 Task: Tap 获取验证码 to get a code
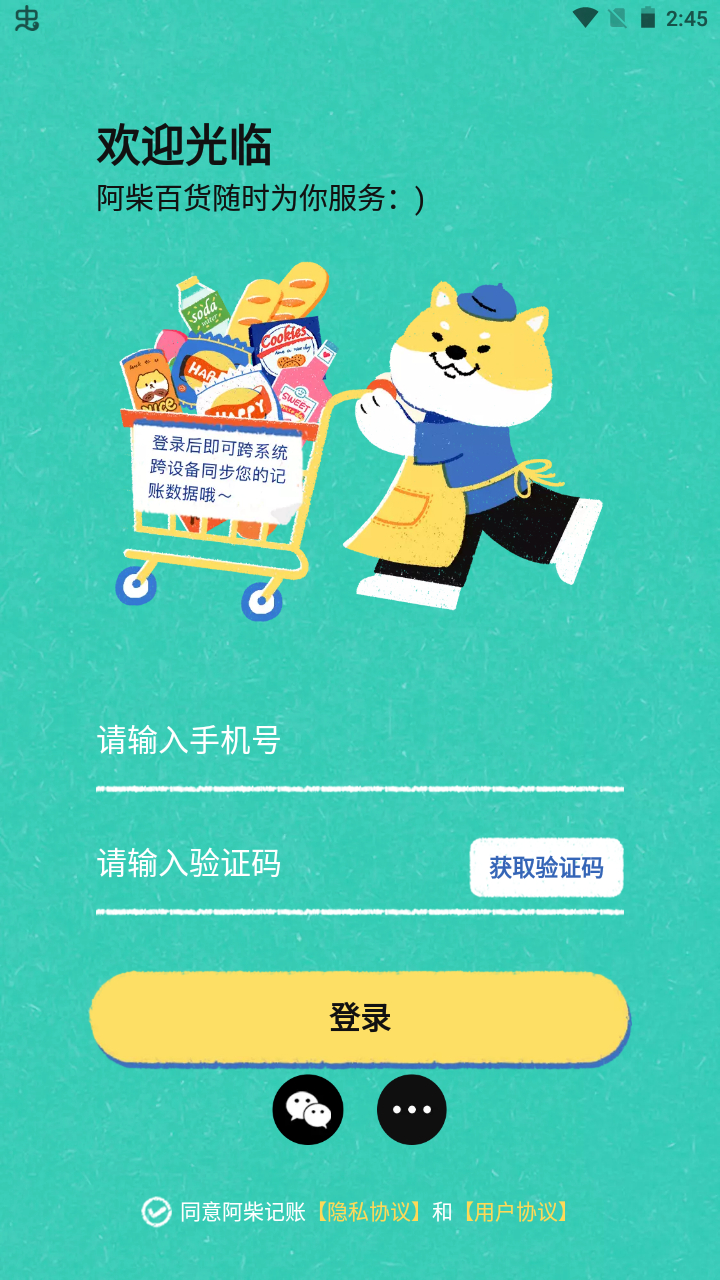point(546,867)
